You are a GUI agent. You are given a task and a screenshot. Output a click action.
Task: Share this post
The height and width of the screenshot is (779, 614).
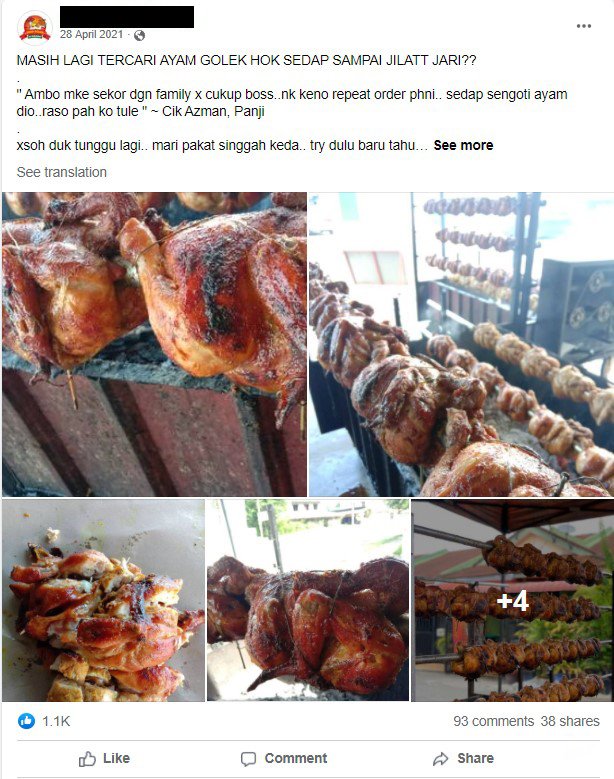point(463,758)
